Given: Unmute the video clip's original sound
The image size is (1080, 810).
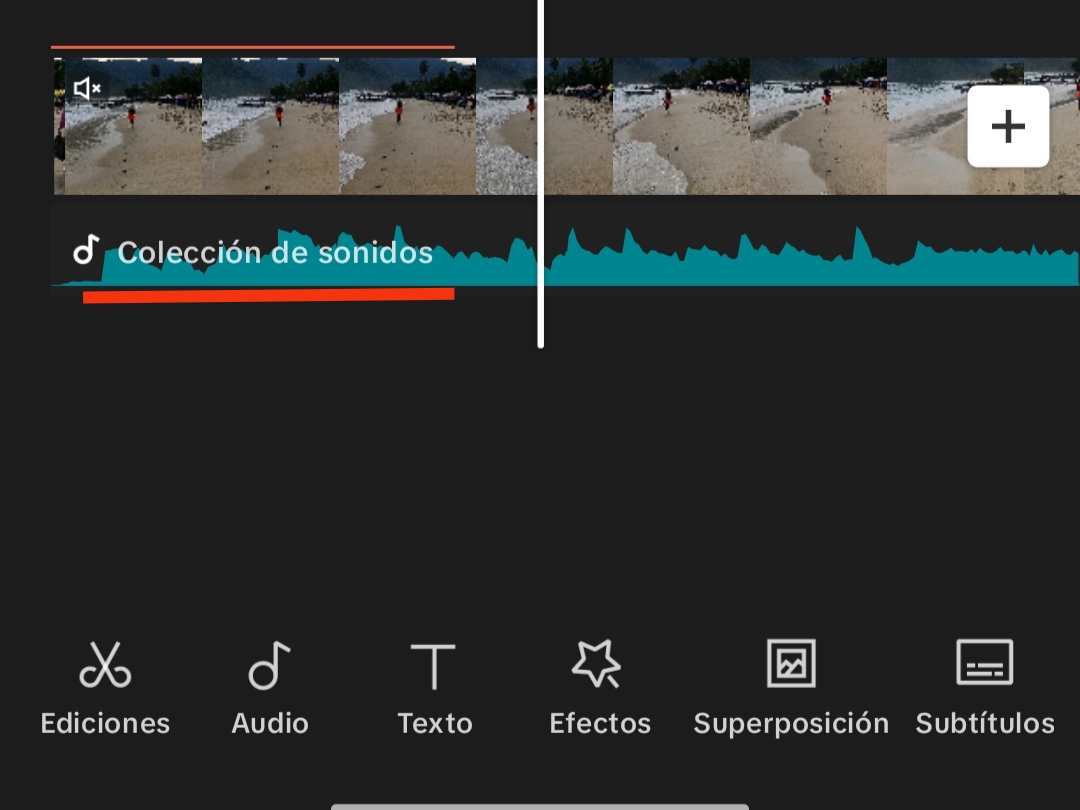Looking at the screenshot, I should pos(87,89).
